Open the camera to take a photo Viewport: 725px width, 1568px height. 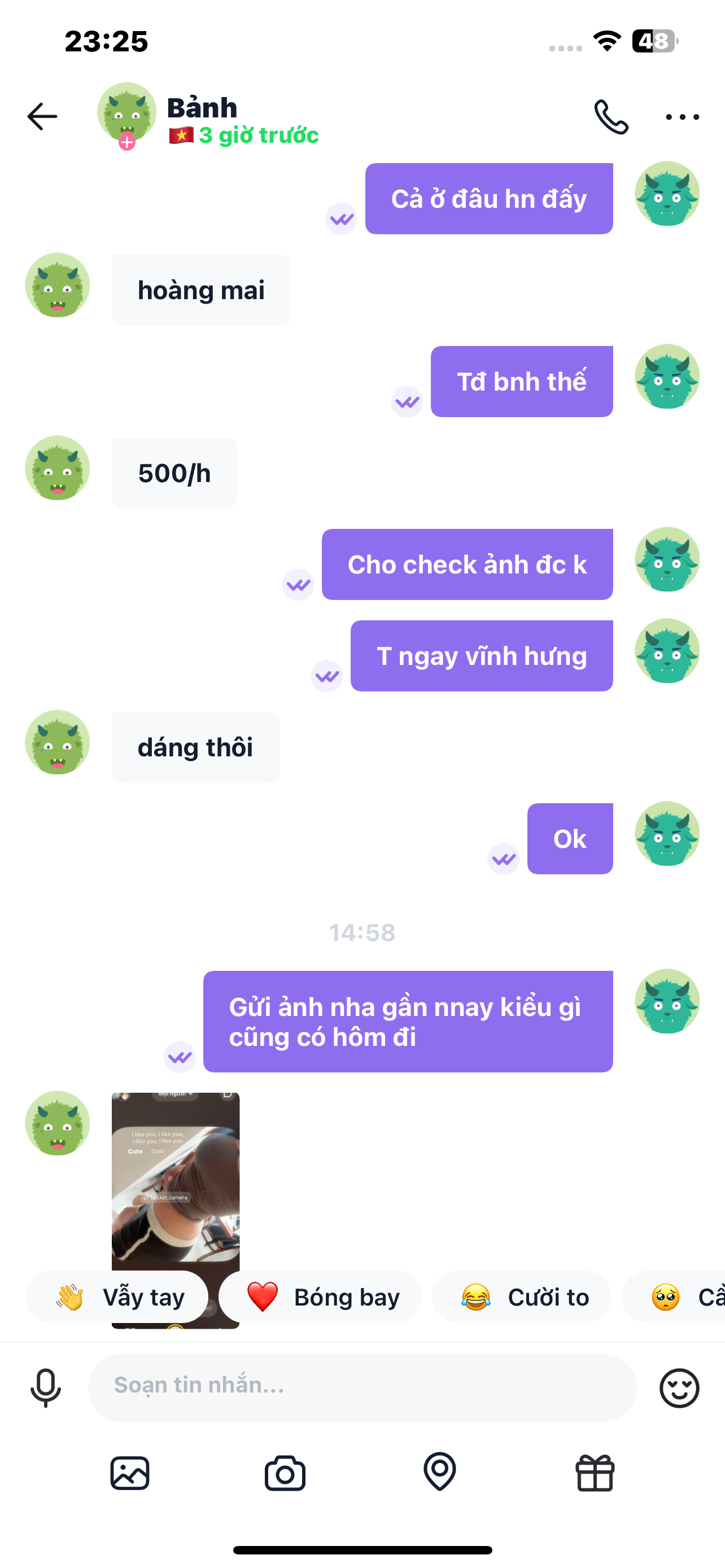(285, 1473)
